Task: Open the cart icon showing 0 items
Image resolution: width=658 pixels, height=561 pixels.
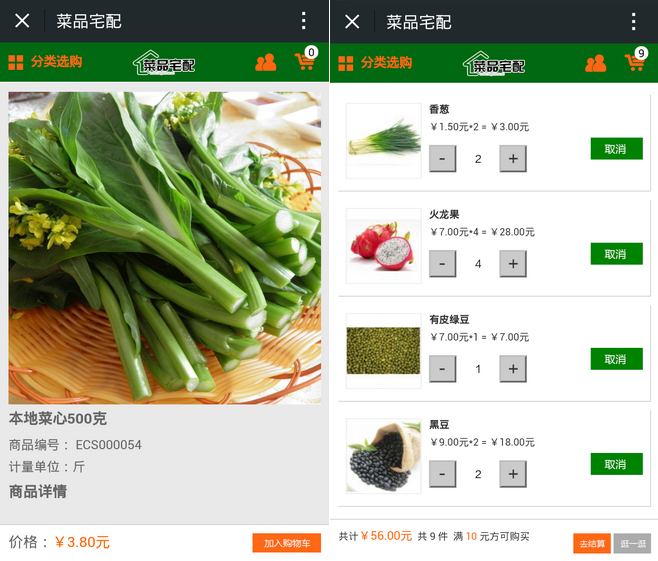Action: point(305,62)
